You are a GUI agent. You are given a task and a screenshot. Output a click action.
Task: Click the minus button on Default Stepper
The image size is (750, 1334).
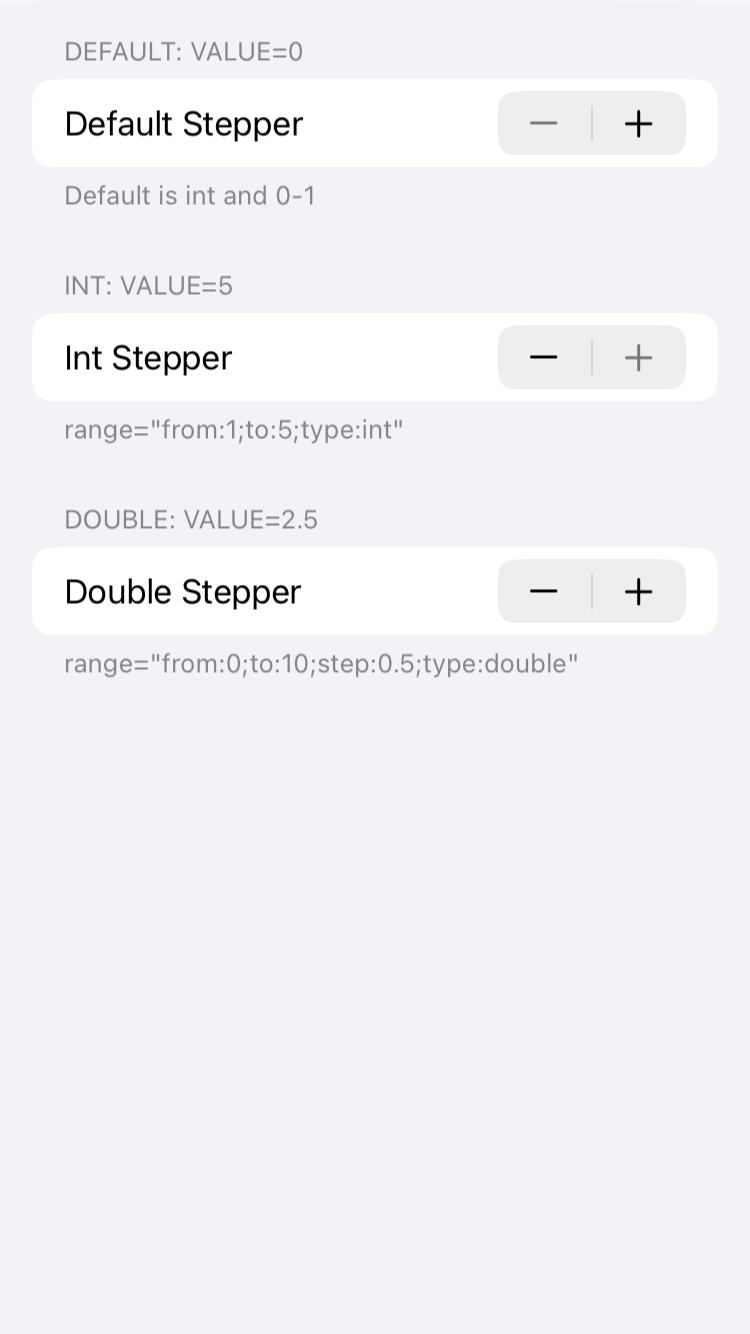543,123
